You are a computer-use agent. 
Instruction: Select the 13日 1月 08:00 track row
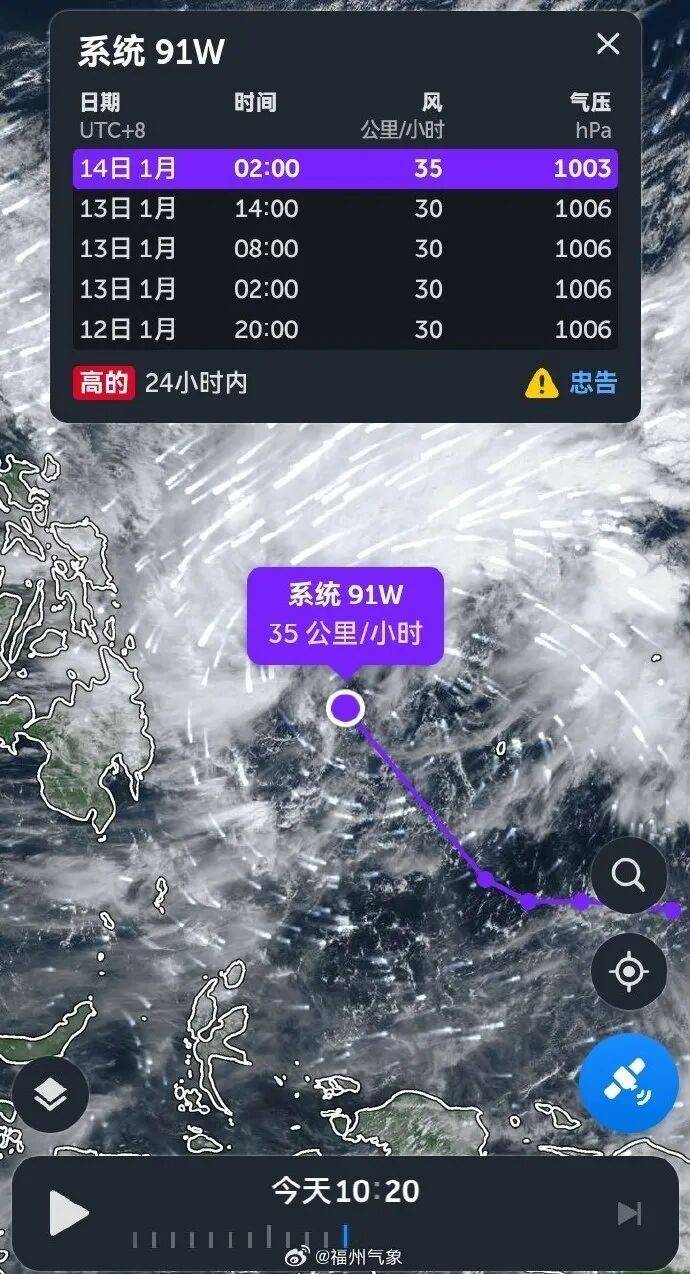(345, 248)
